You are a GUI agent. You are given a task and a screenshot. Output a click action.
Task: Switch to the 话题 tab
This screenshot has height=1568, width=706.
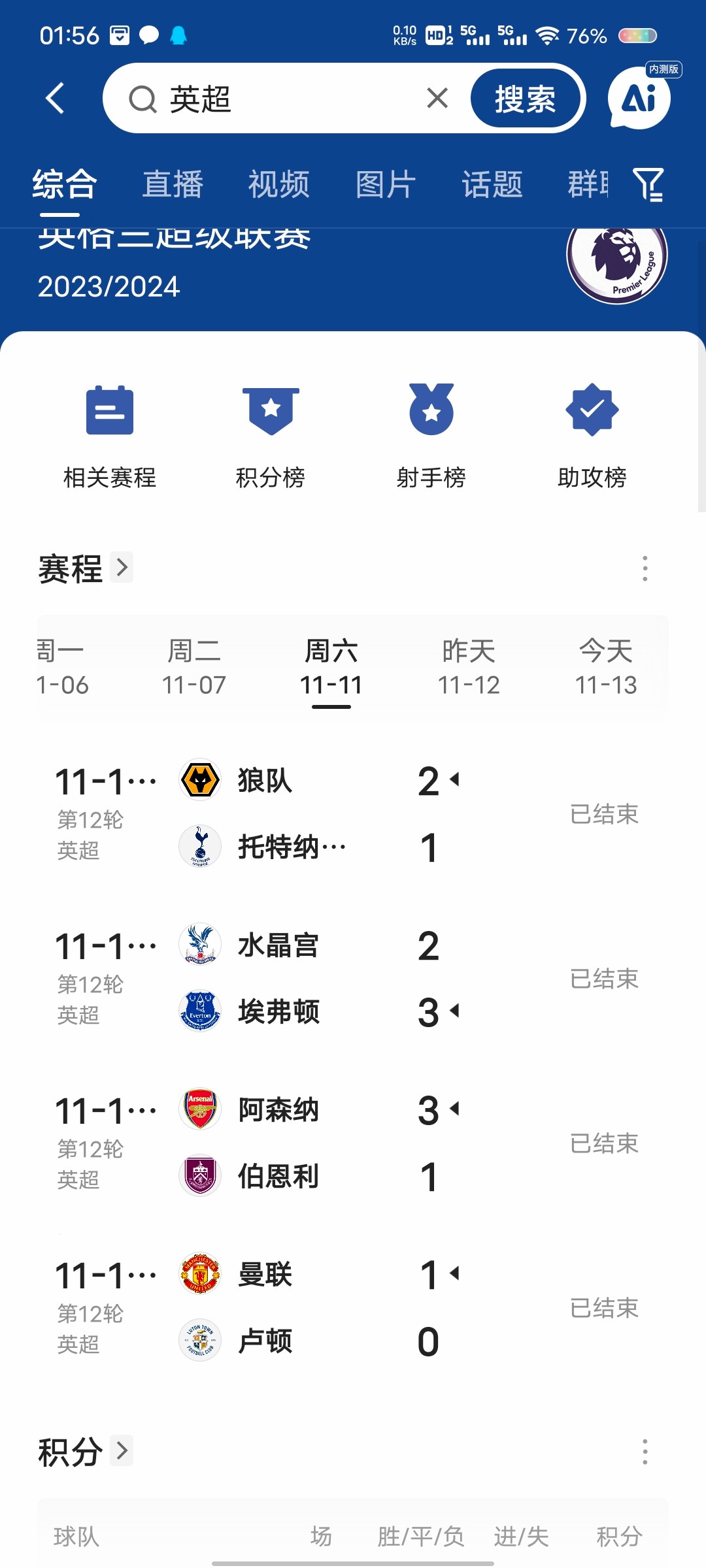coord(492,184)
